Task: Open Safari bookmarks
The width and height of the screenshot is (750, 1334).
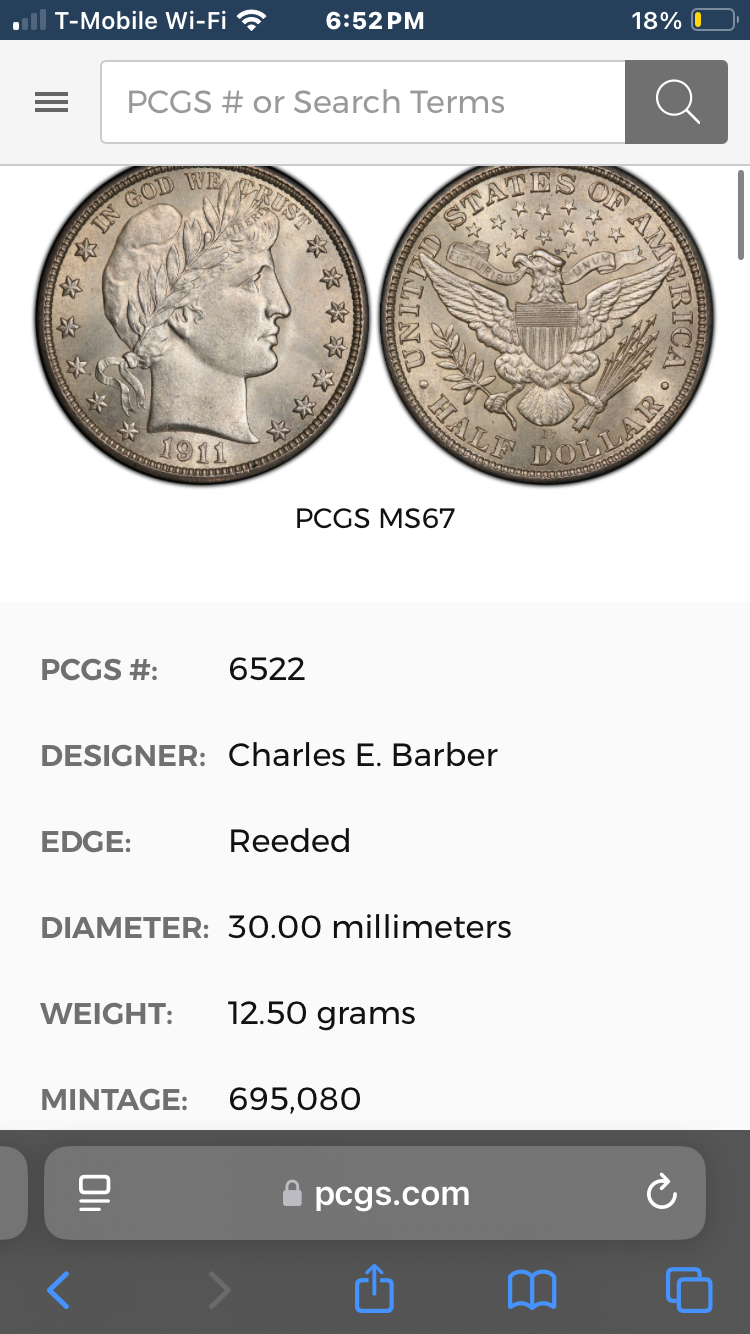Action: (532, 1290)
